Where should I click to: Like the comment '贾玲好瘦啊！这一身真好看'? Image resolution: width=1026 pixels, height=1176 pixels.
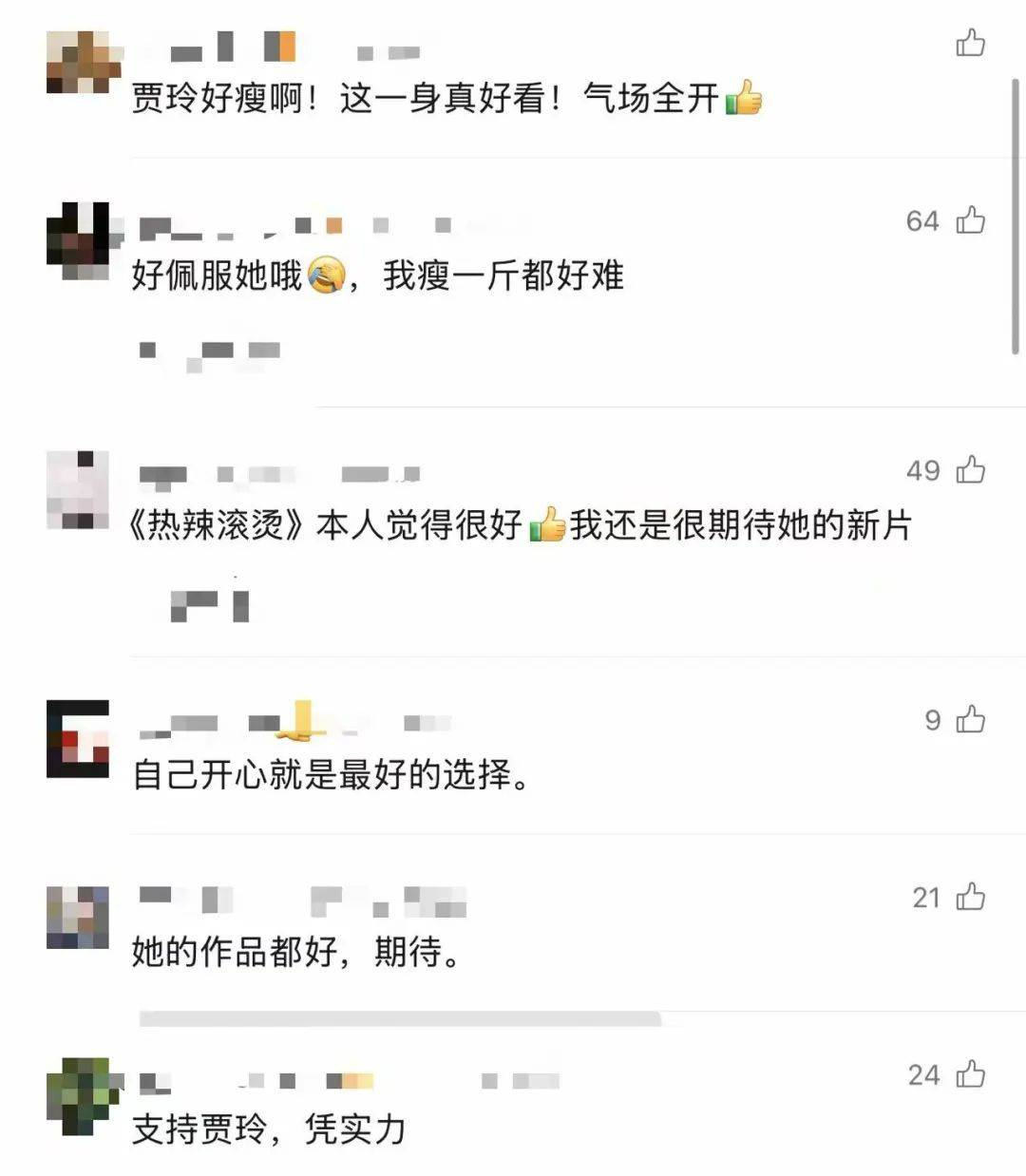coord(970,43)
